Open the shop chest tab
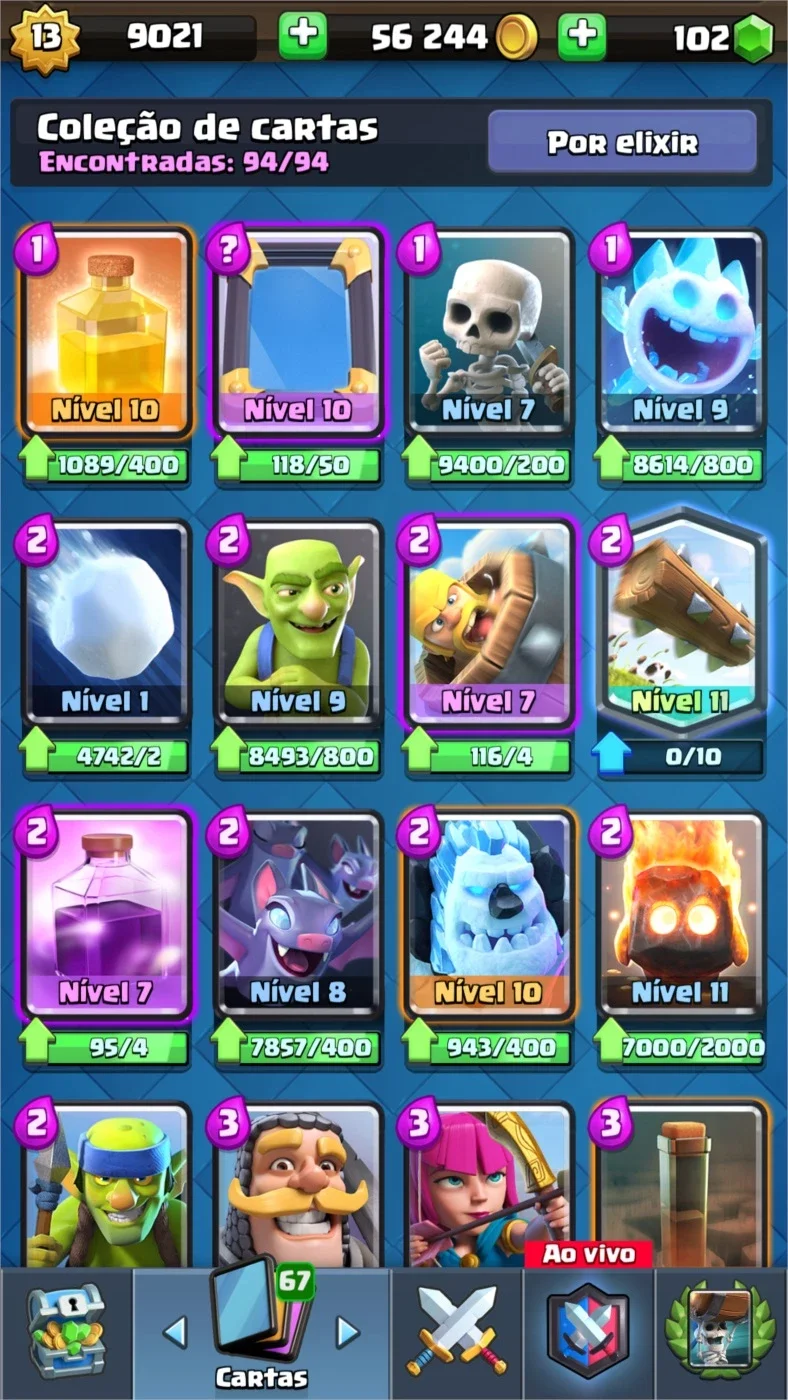The image size is (788, 1400). [x=66, y=1334]
